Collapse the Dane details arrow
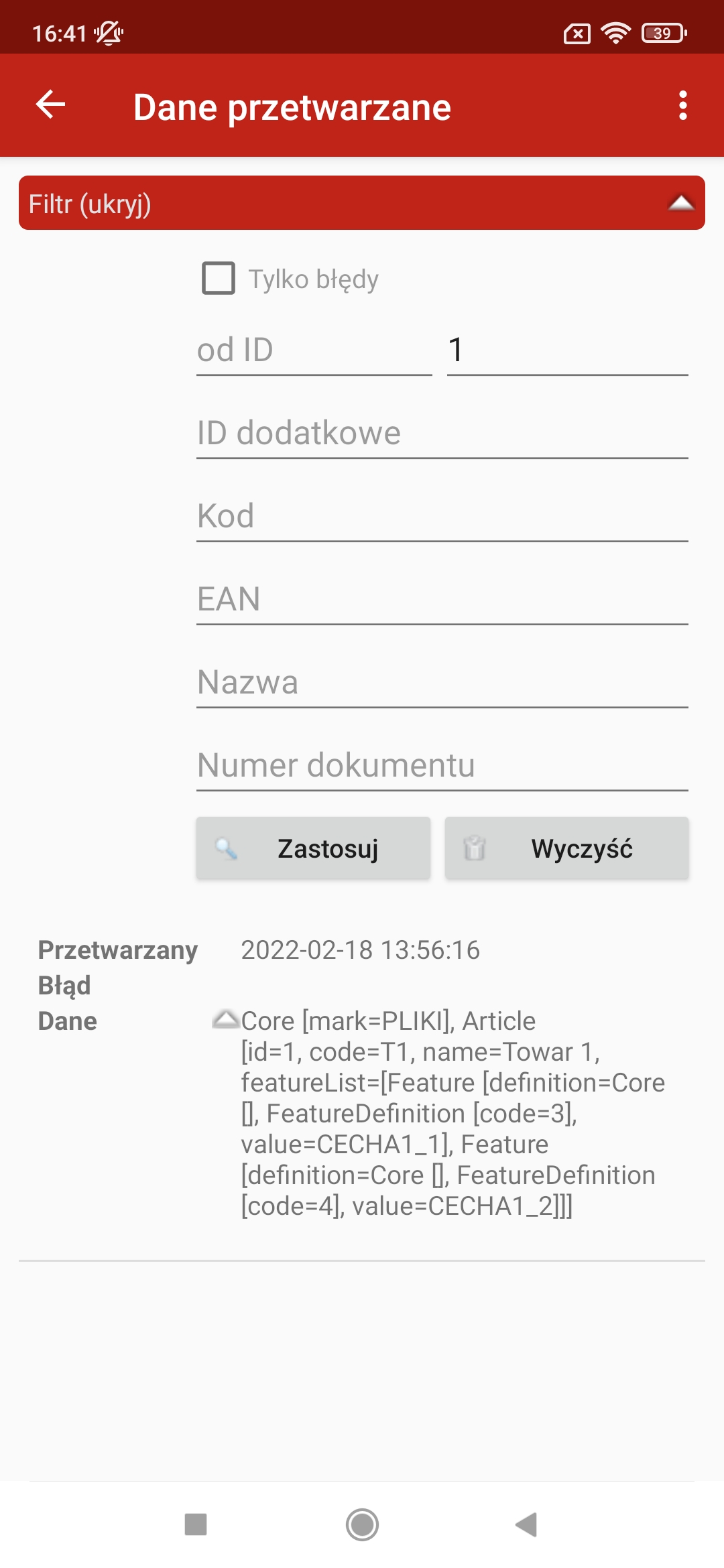The image size is (724, 1568). (x=226, y=1019)
